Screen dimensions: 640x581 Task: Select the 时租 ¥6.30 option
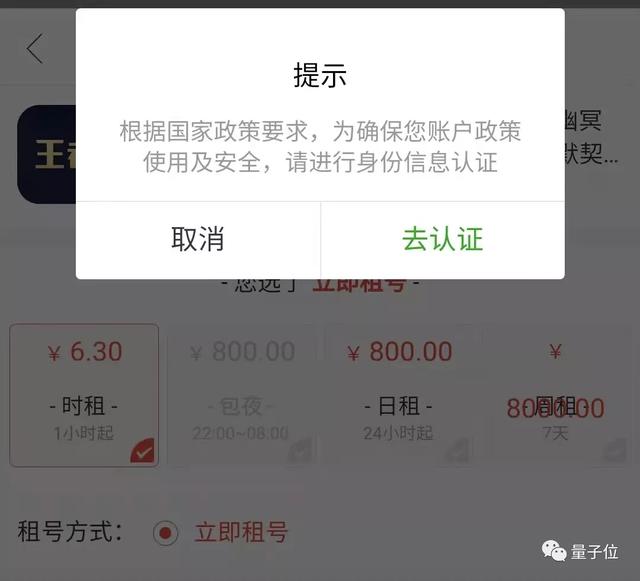84,395
